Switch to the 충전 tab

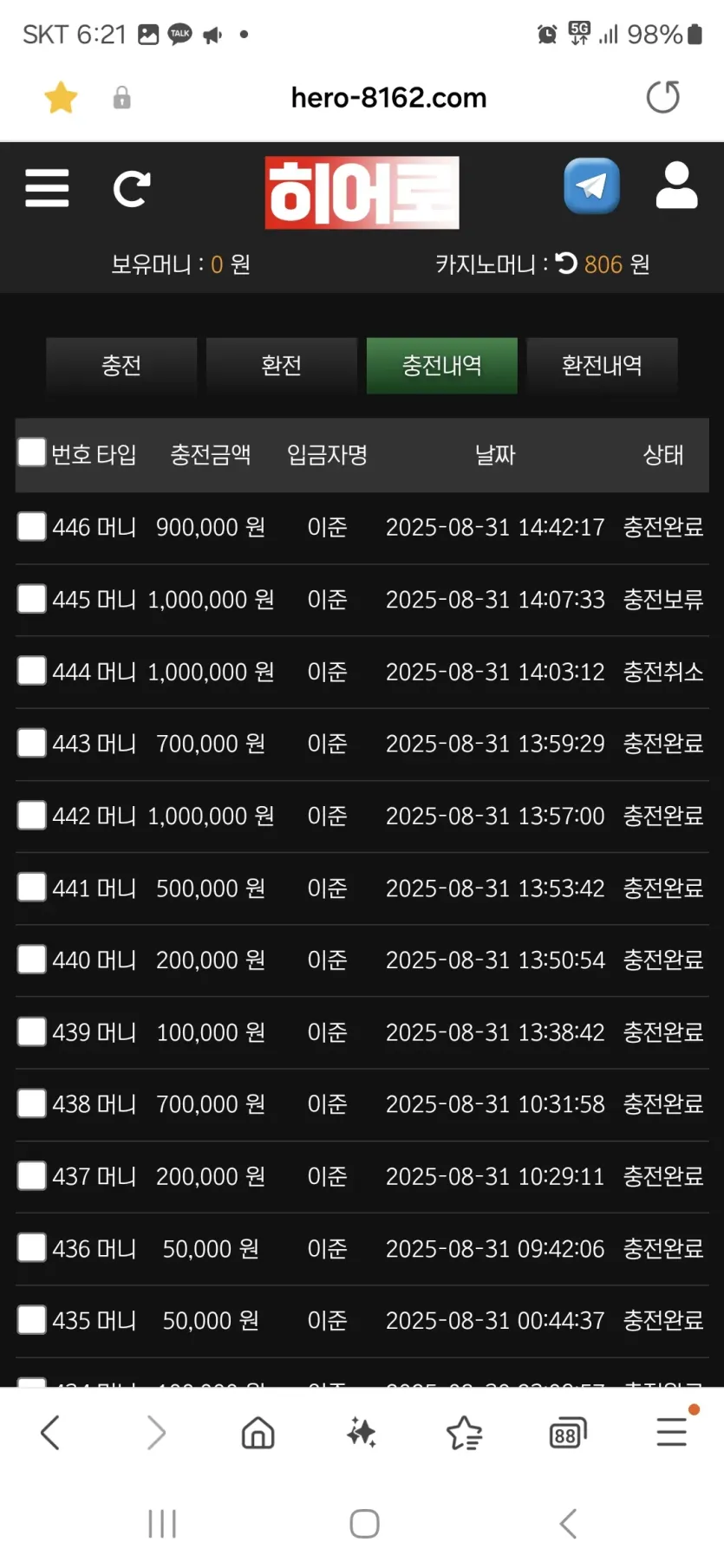click(121, 366)
